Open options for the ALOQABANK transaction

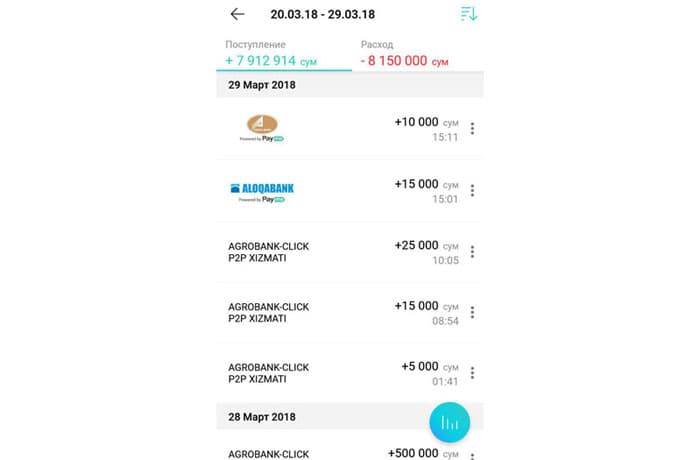pyautogui.click(x=472, y=191)
